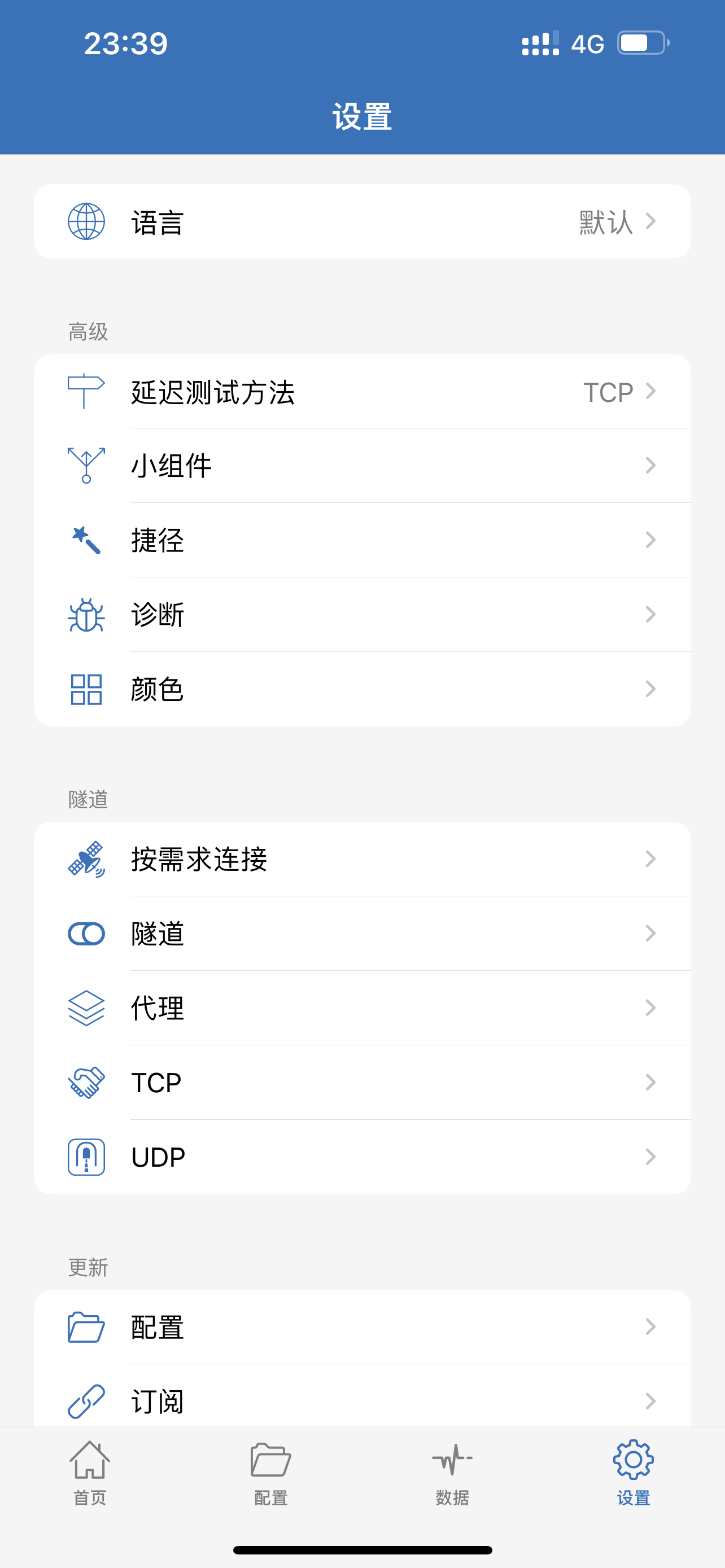Select the satellite icon for 按需求连接

[86, 859]
